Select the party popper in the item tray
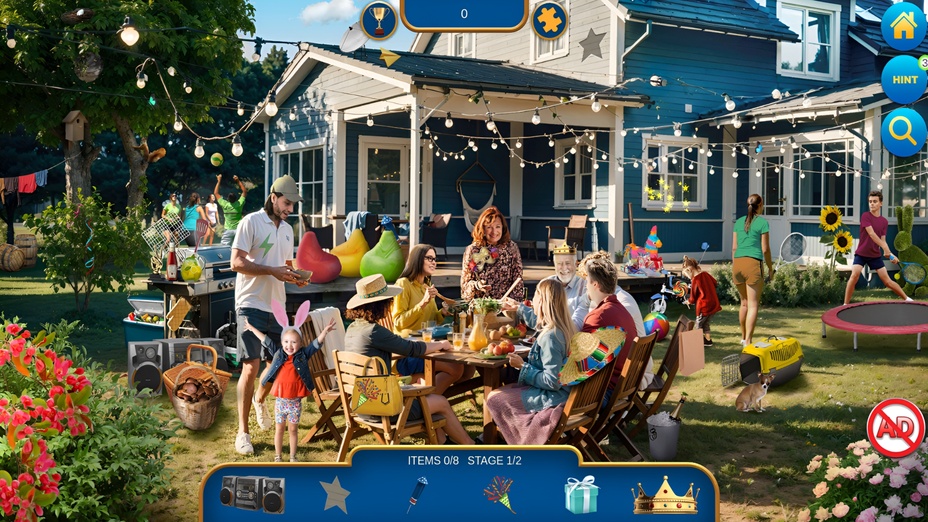 [x=499, y=494]
